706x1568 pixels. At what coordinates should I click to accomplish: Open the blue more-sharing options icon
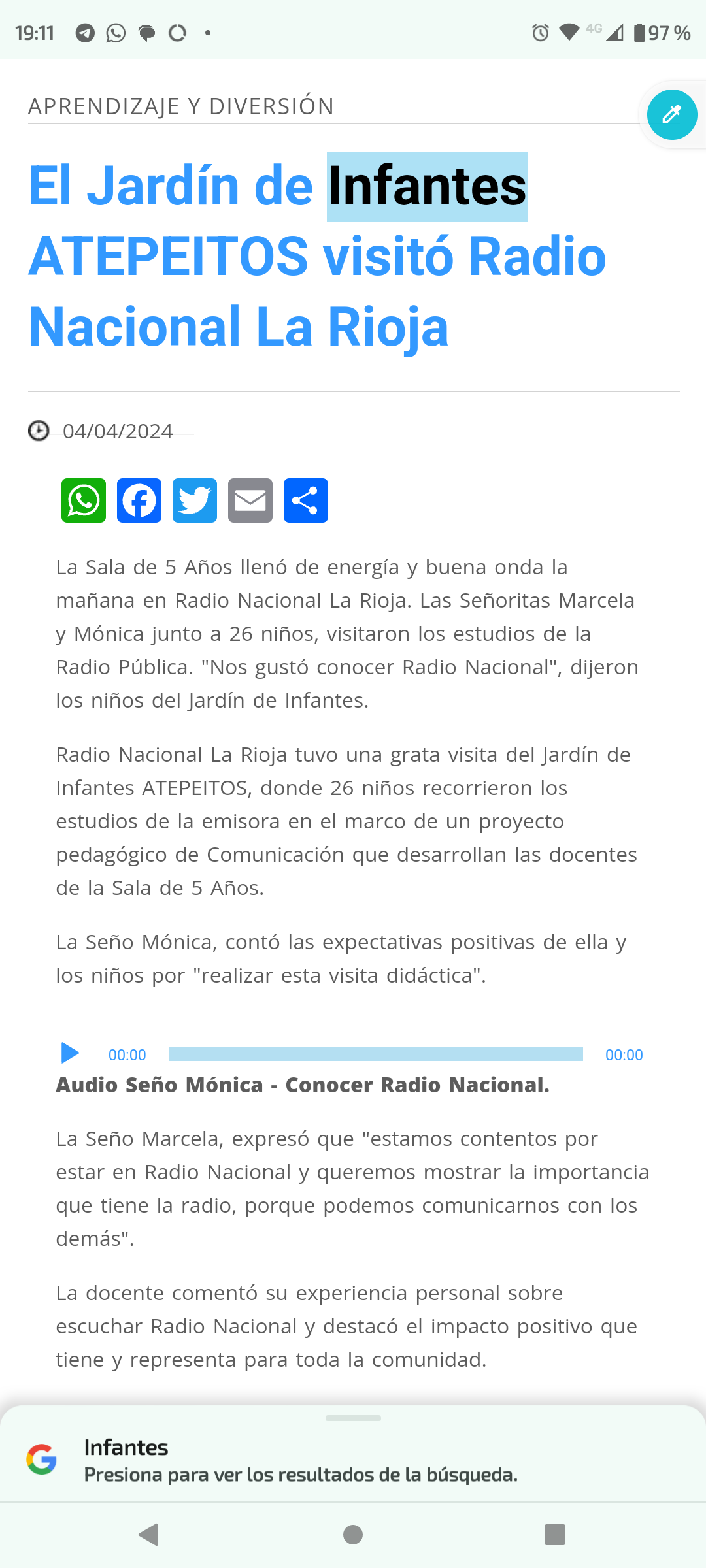point(306,500)
